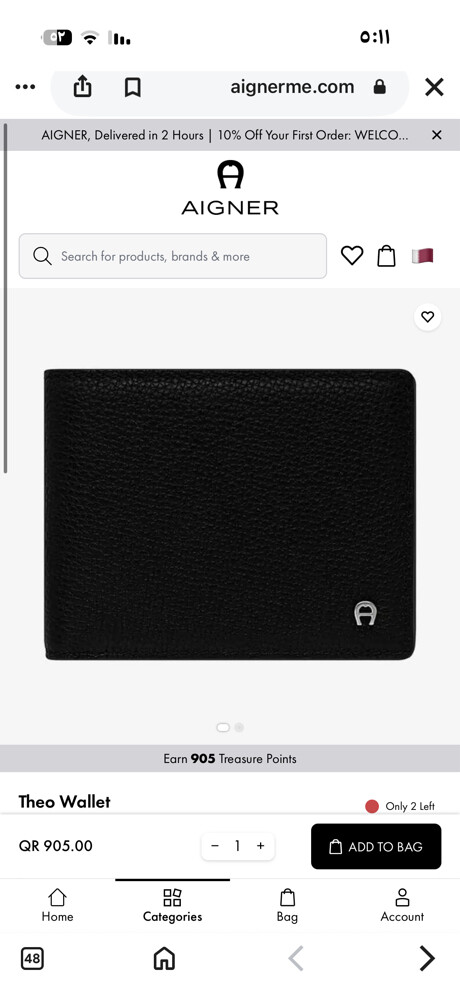Go to the browser home page
Screen dimensions: 460x1000
[164, 958]
